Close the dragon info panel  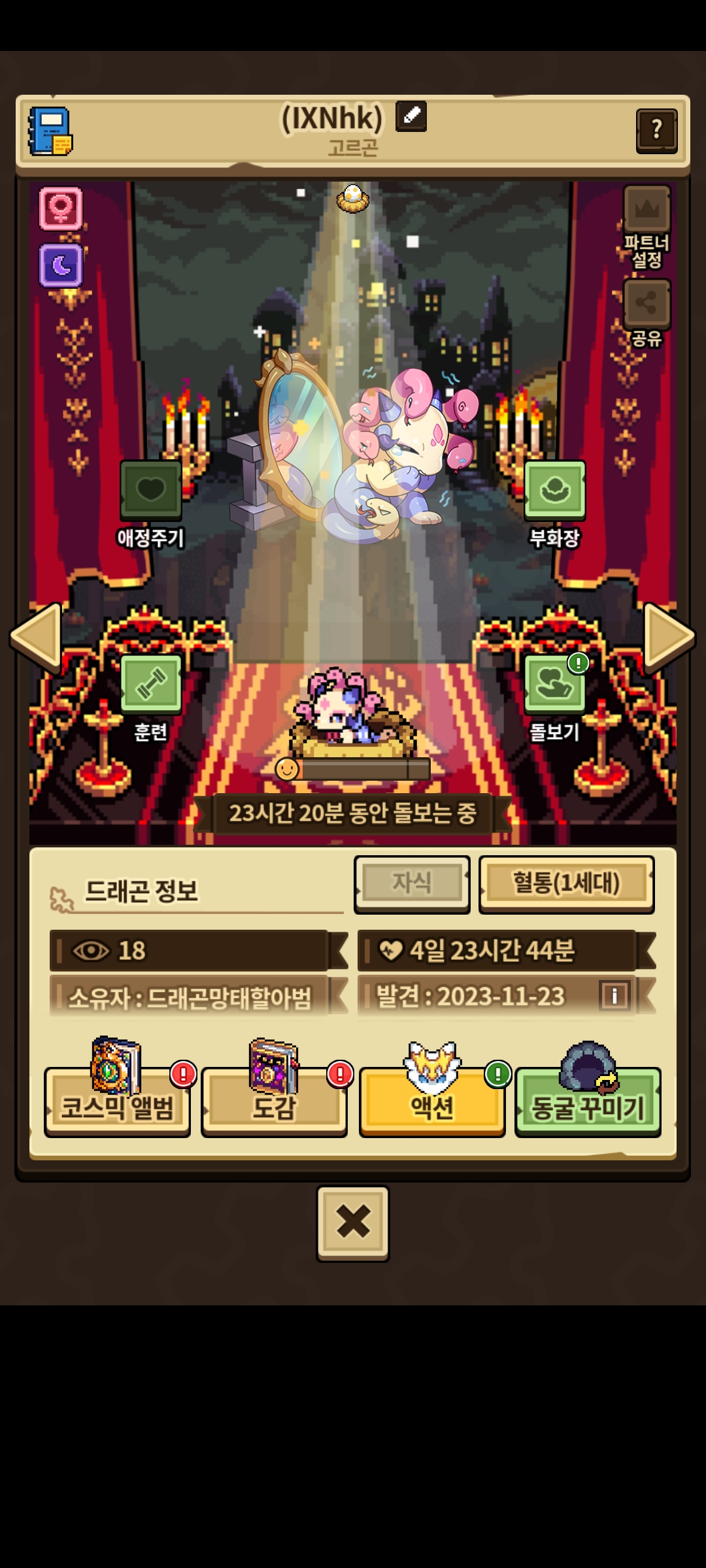tap(353, 1222)
